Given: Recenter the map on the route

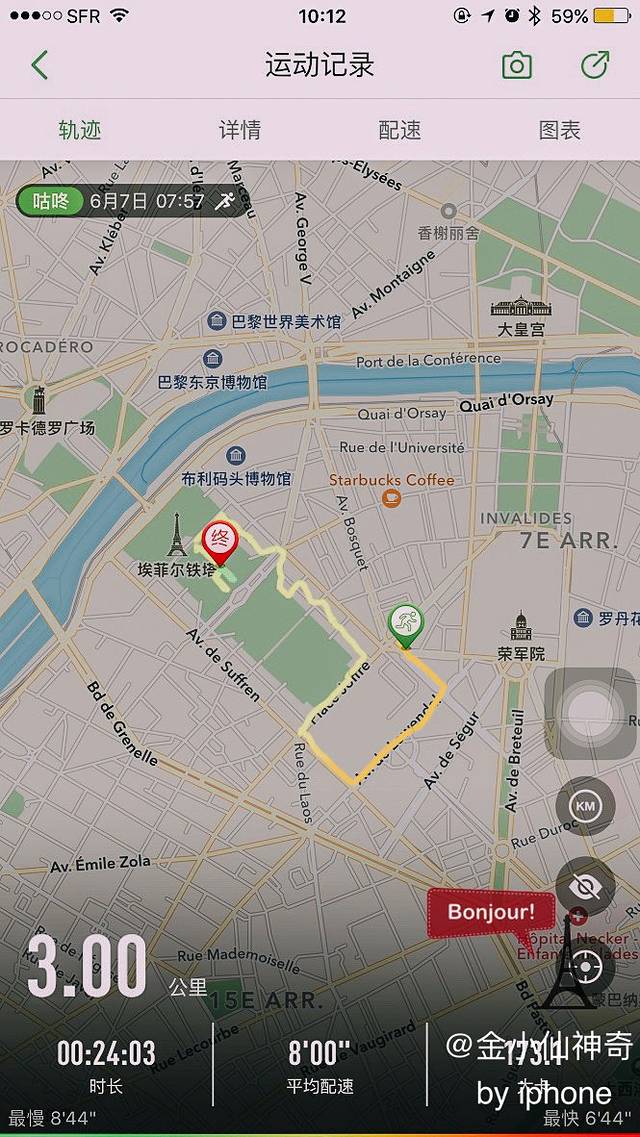Looking at the screenshot, I should (x=587, y=966).
